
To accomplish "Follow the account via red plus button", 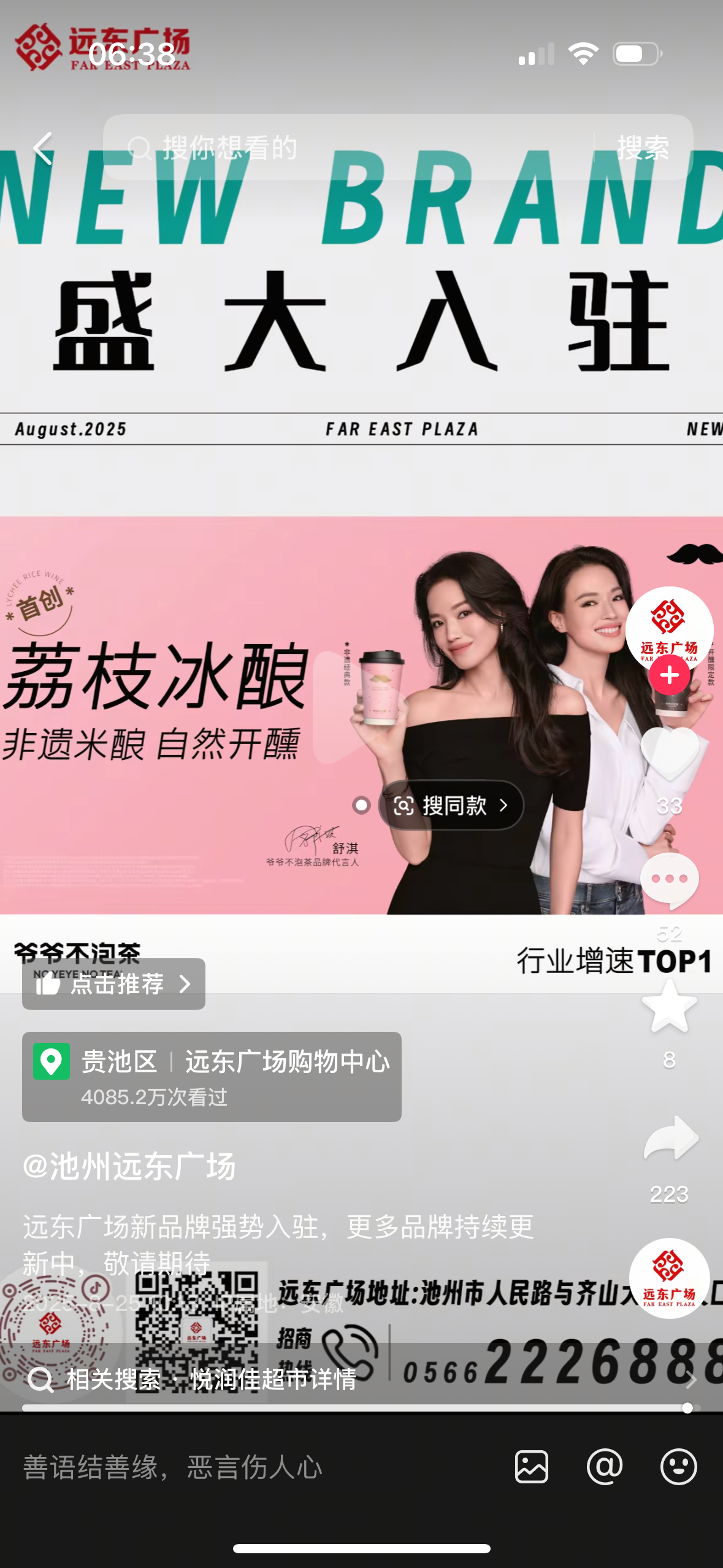I will 670,675.
